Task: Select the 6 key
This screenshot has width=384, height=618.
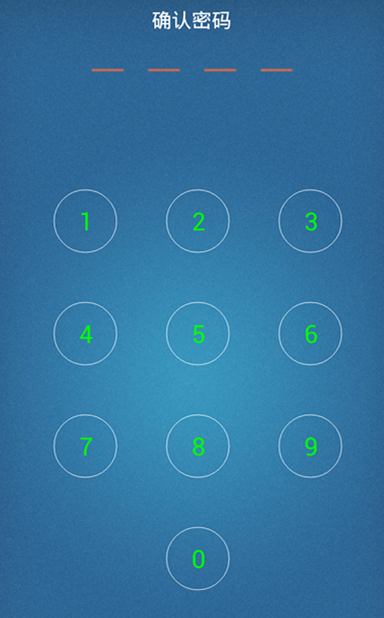Action: click(x=310, y=333)
